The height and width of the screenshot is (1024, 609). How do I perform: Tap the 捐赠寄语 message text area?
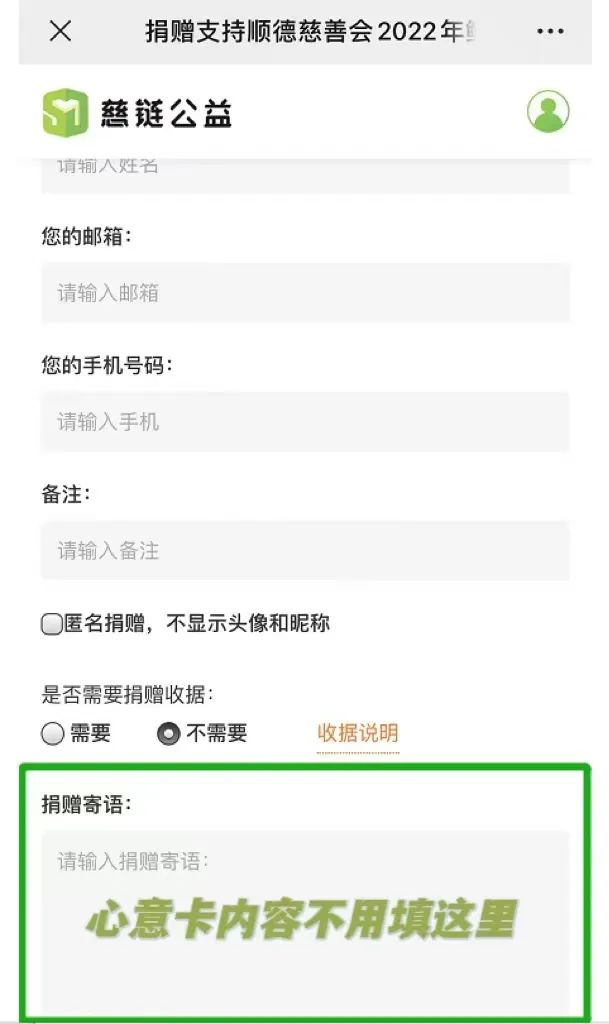point(305,920)
